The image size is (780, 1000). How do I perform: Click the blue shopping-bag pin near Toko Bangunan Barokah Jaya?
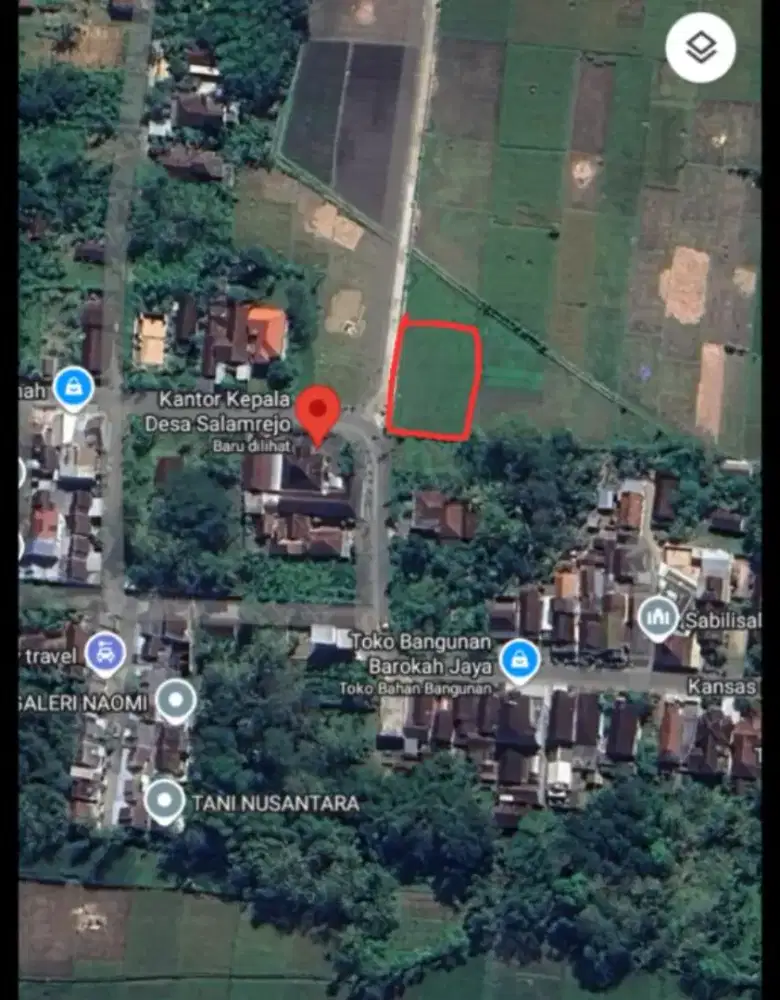pos(520,659)
